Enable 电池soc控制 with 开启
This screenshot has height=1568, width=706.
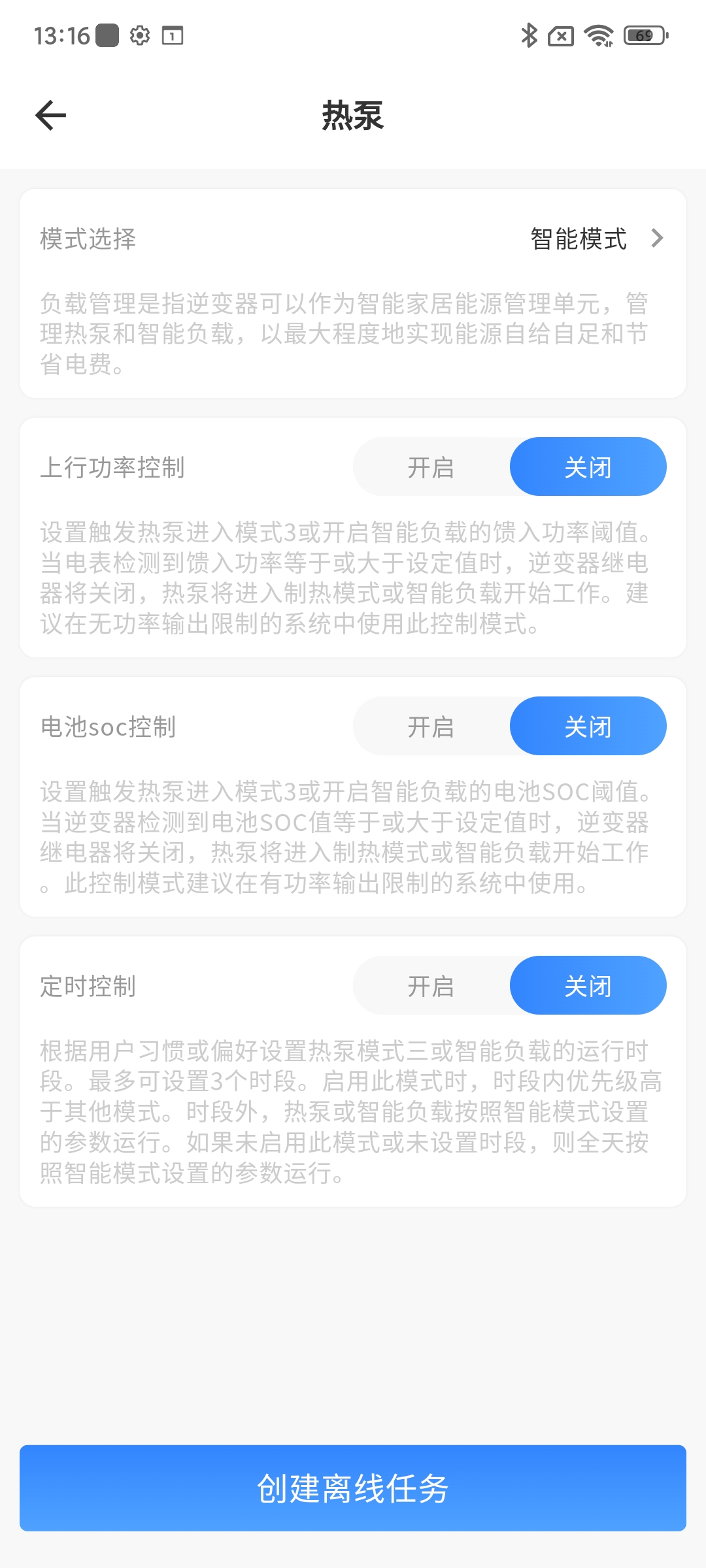click(431, 727)
